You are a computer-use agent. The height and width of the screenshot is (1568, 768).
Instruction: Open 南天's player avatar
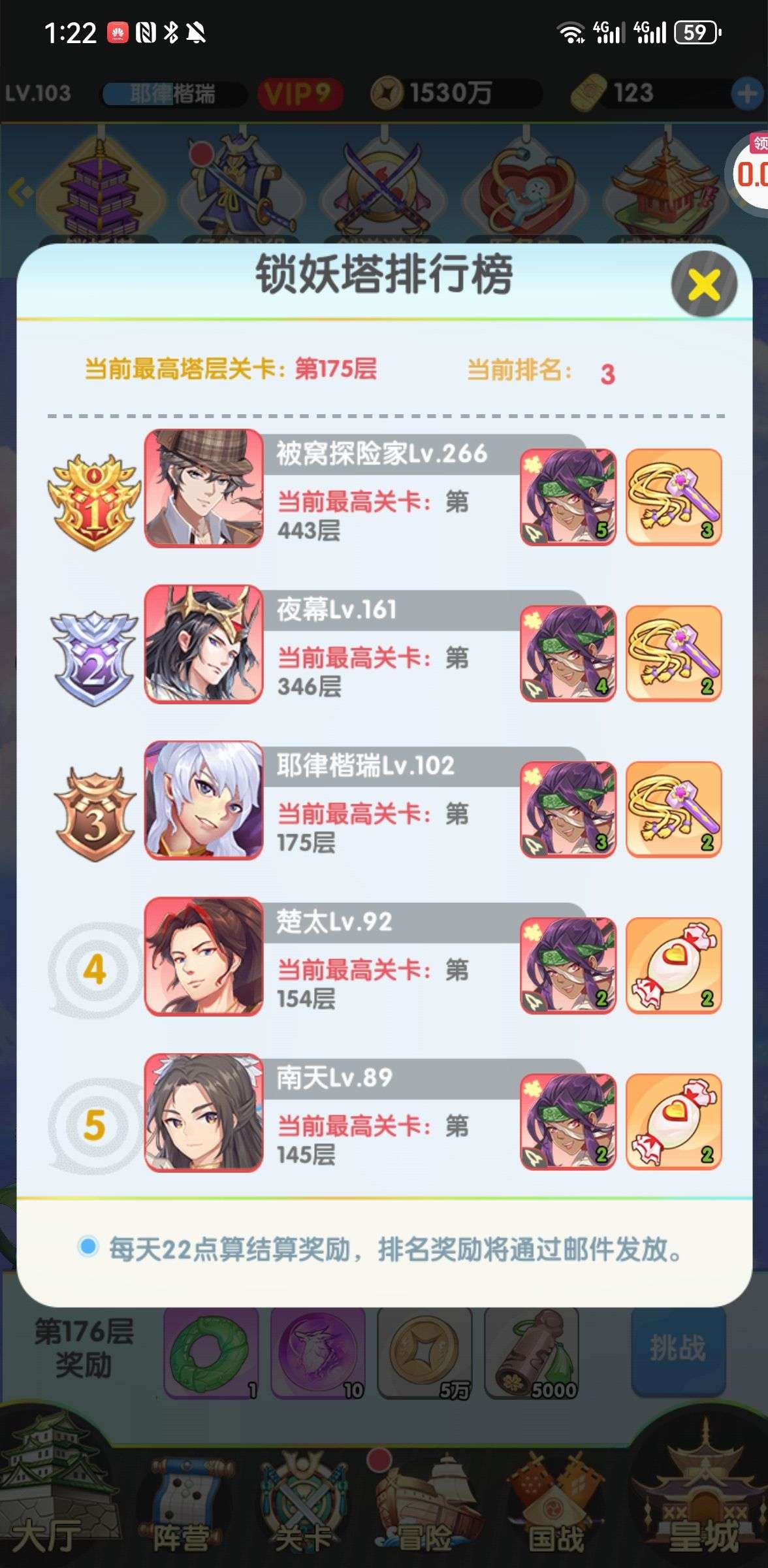[x=204, y=1113]
